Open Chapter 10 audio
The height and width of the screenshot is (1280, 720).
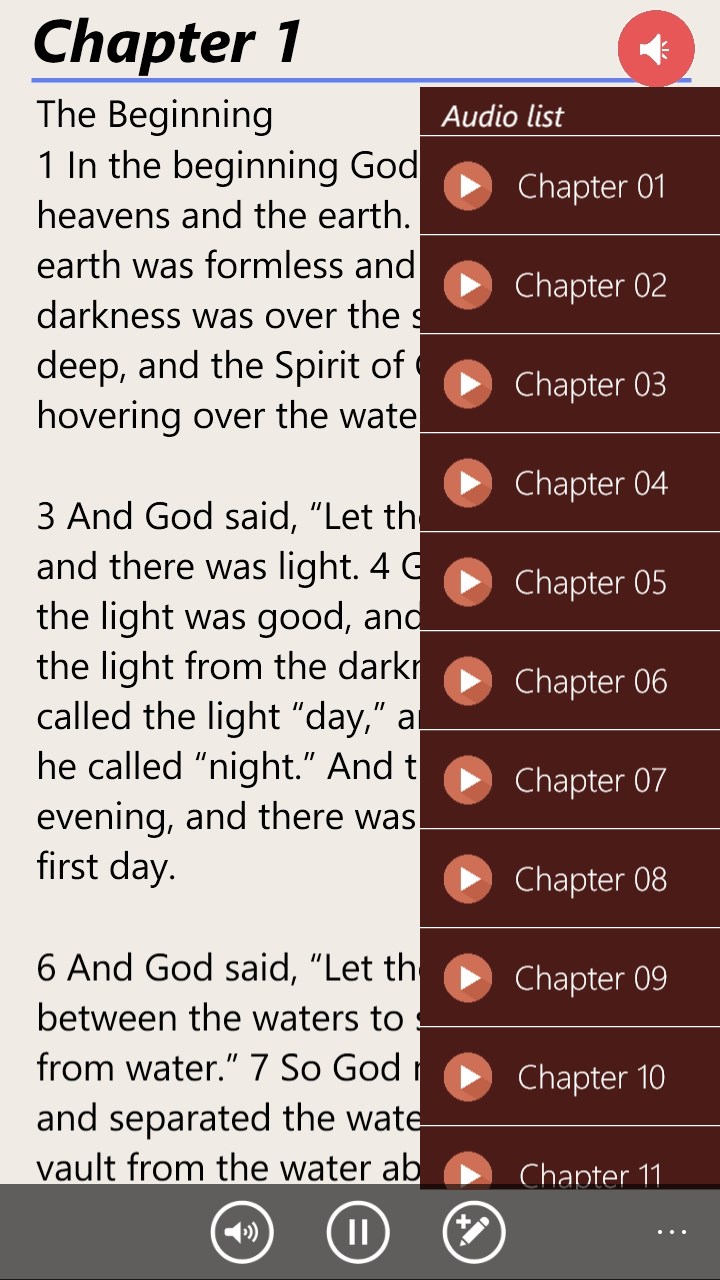click(x=468, y=1077)
